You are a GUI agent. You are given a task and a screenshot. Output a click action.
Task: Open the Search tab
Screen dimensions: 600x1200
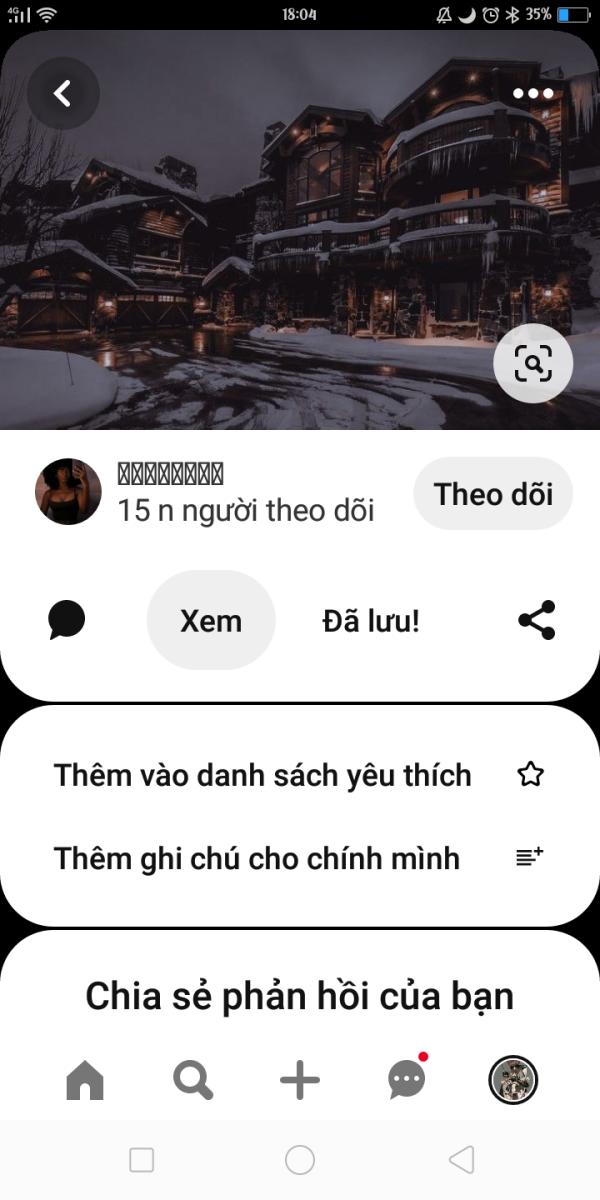pos(192,1080)
